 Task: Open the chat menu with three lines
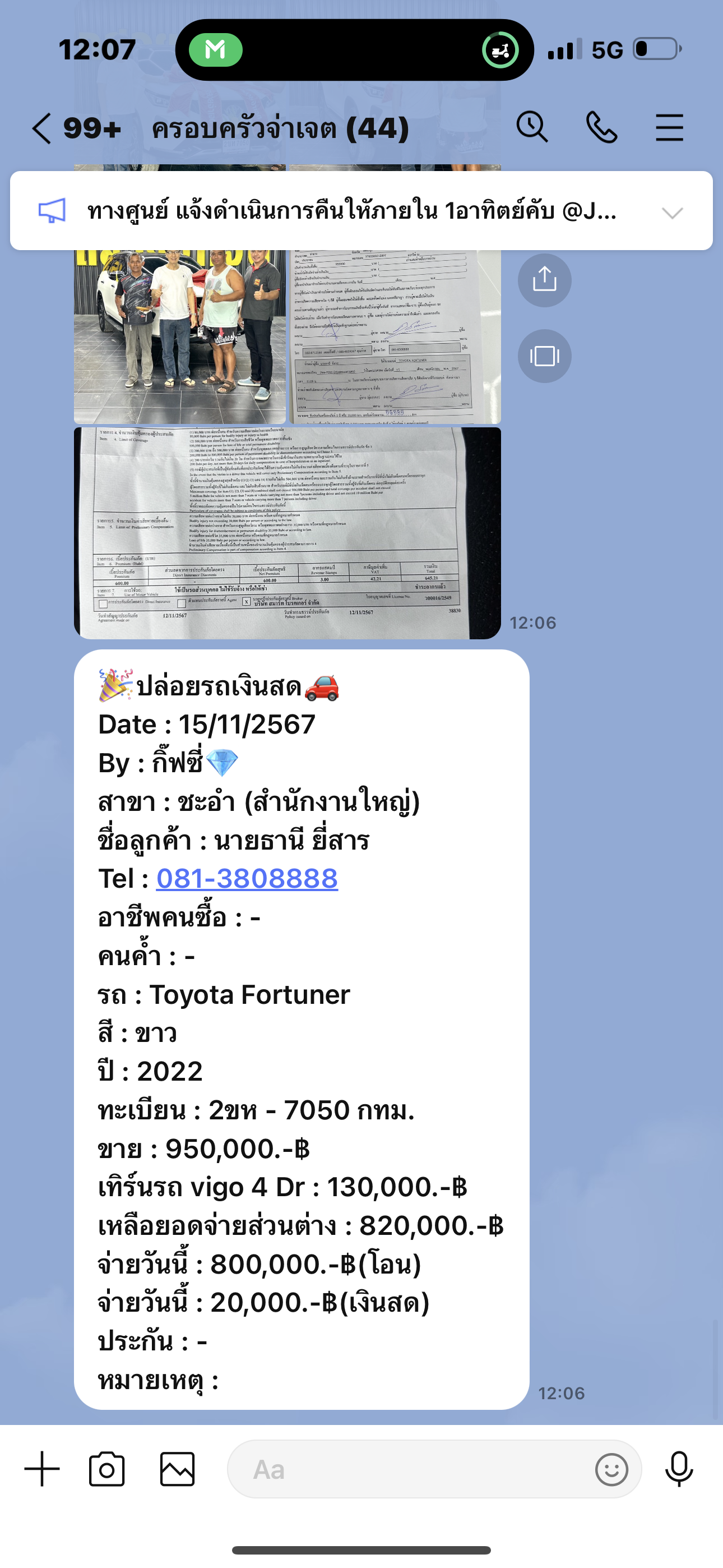tap(669, 128)
